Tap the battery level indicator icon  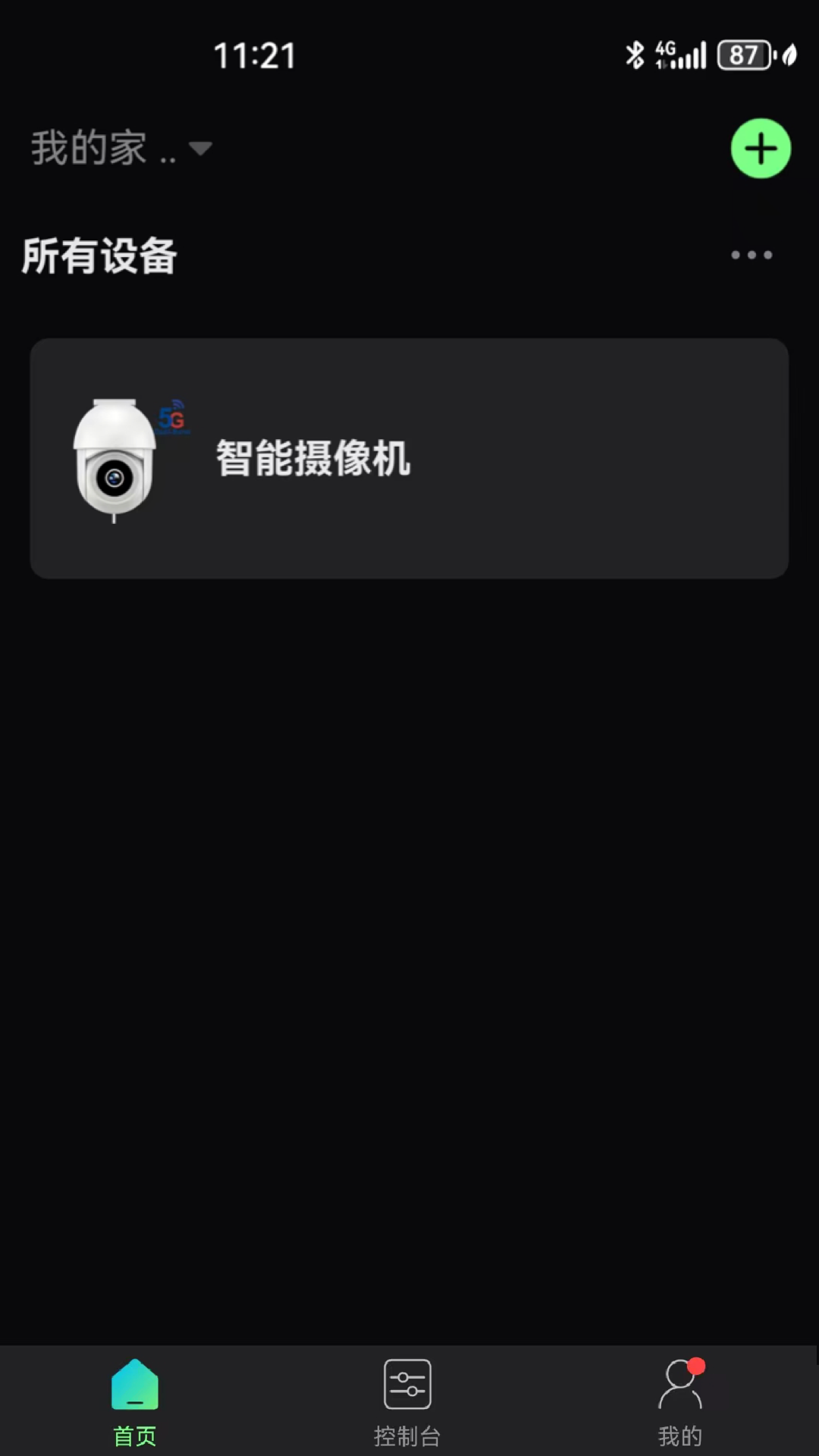coord(745,54)
